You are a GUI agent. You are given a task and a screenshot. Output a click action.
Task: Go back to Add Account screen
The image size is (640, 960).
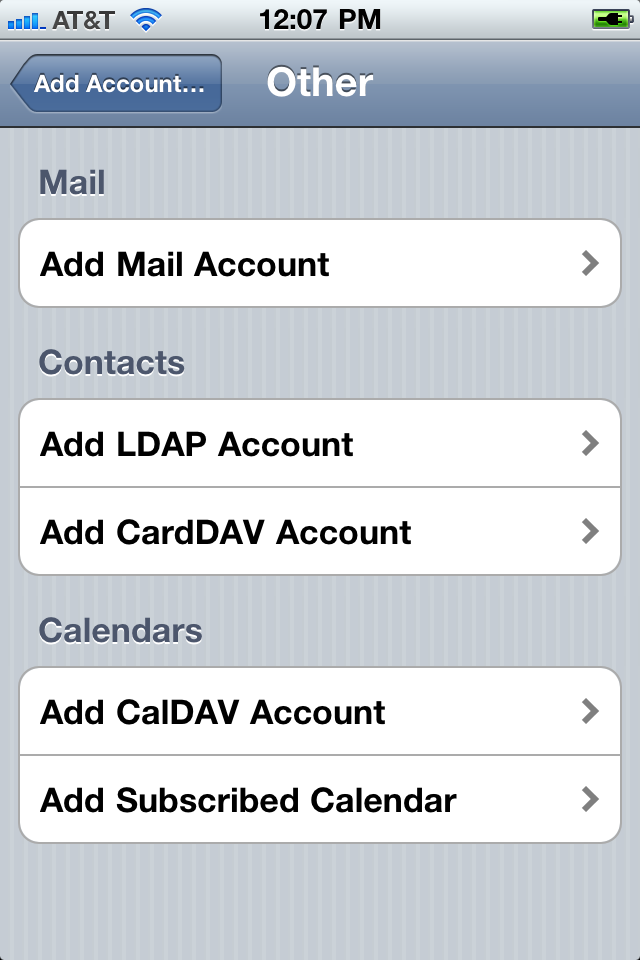(118, 84)
